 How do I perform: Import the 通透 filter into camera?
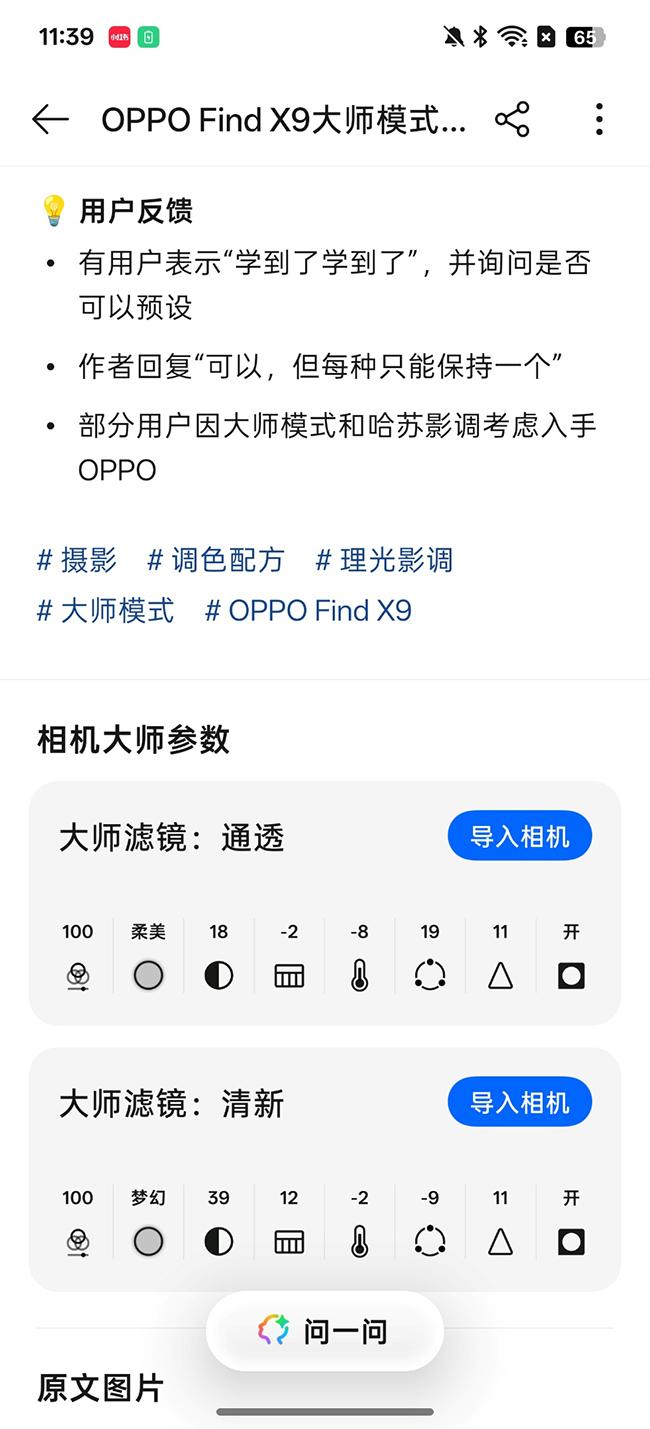coord(519,836)
